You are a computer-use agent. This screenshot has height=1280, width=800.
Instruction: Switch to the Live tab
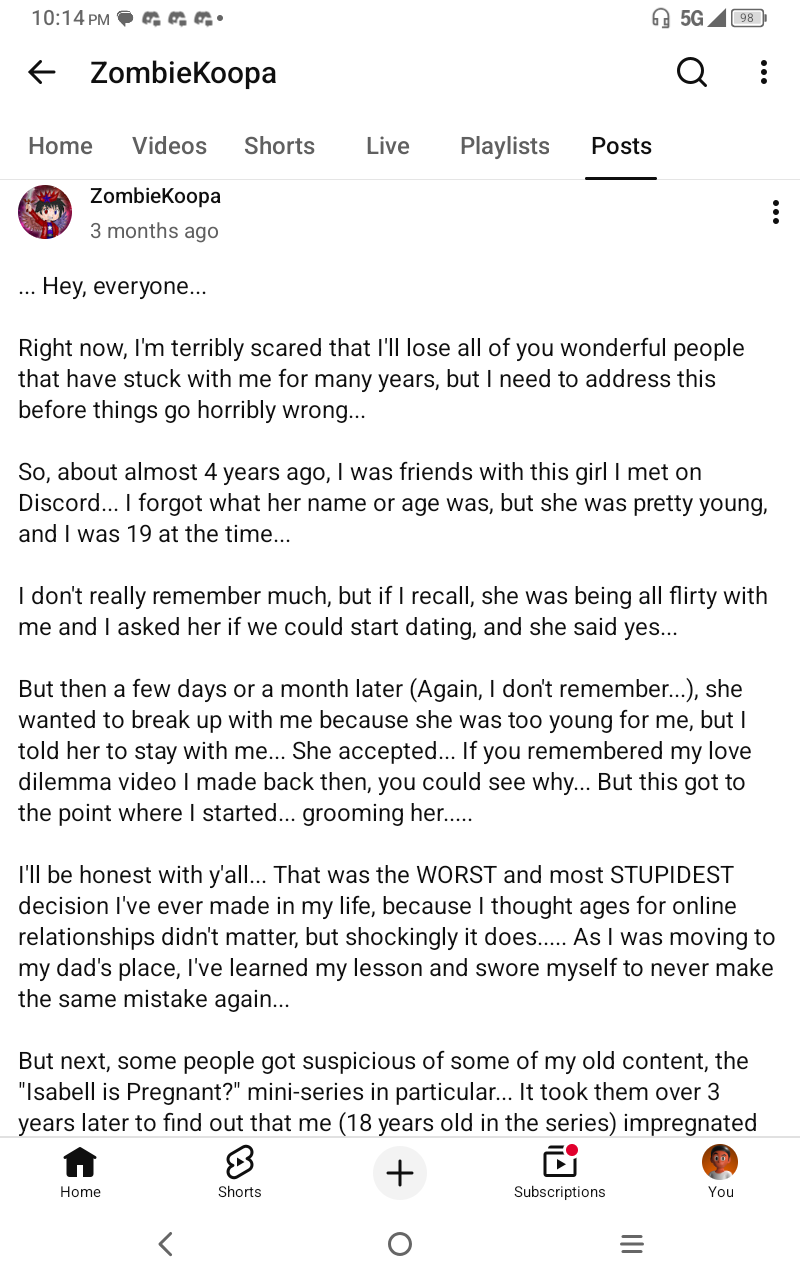coord(387,146)
